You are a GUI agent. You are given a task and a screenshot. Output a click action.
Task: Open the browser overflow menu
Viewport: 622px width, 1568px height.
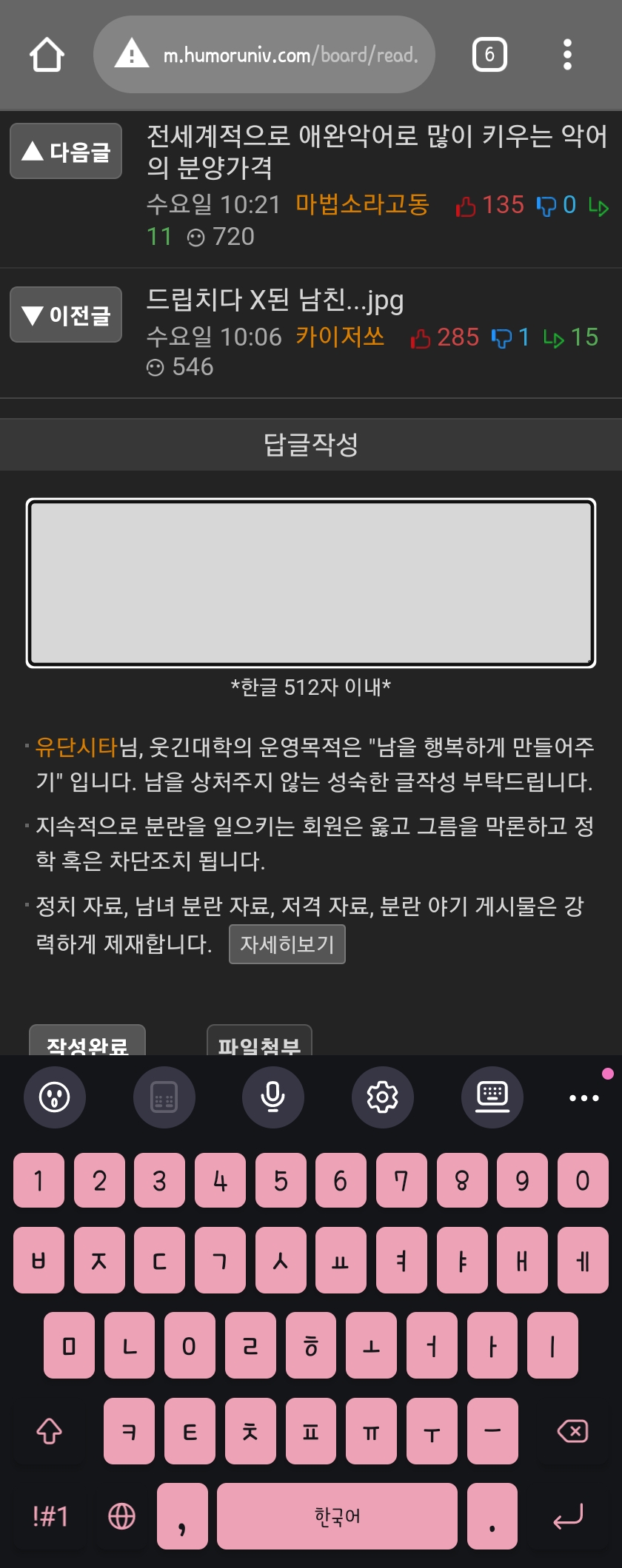(567, 55)
